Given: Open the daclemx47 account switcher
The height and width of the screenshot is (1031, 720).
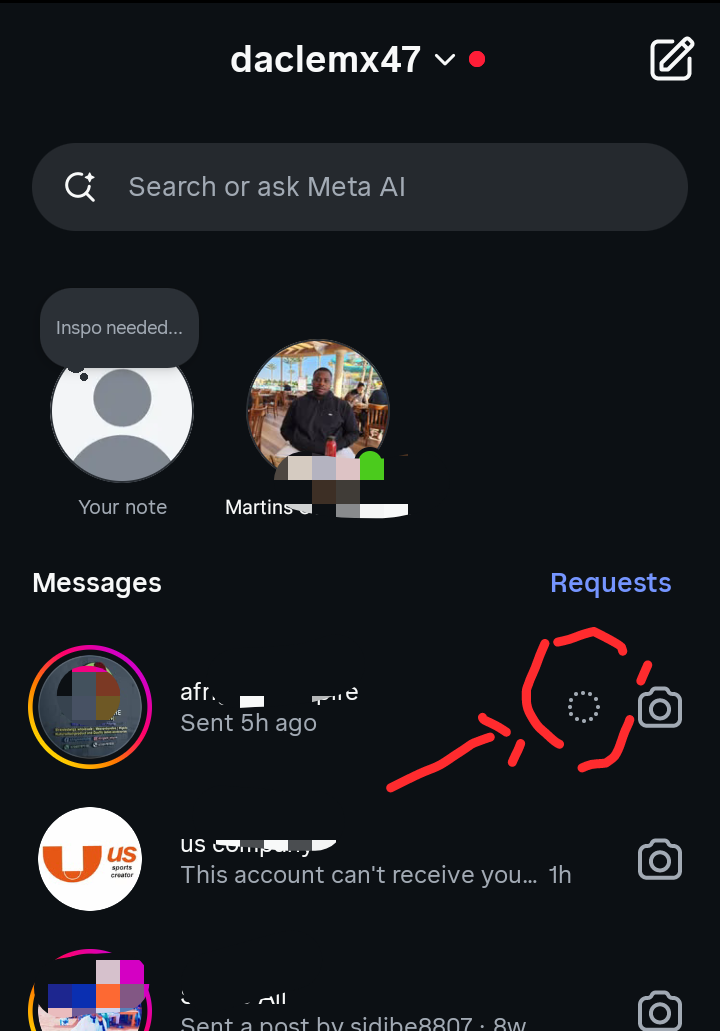Looking at the screenshot, I should [x=342, y=60].
